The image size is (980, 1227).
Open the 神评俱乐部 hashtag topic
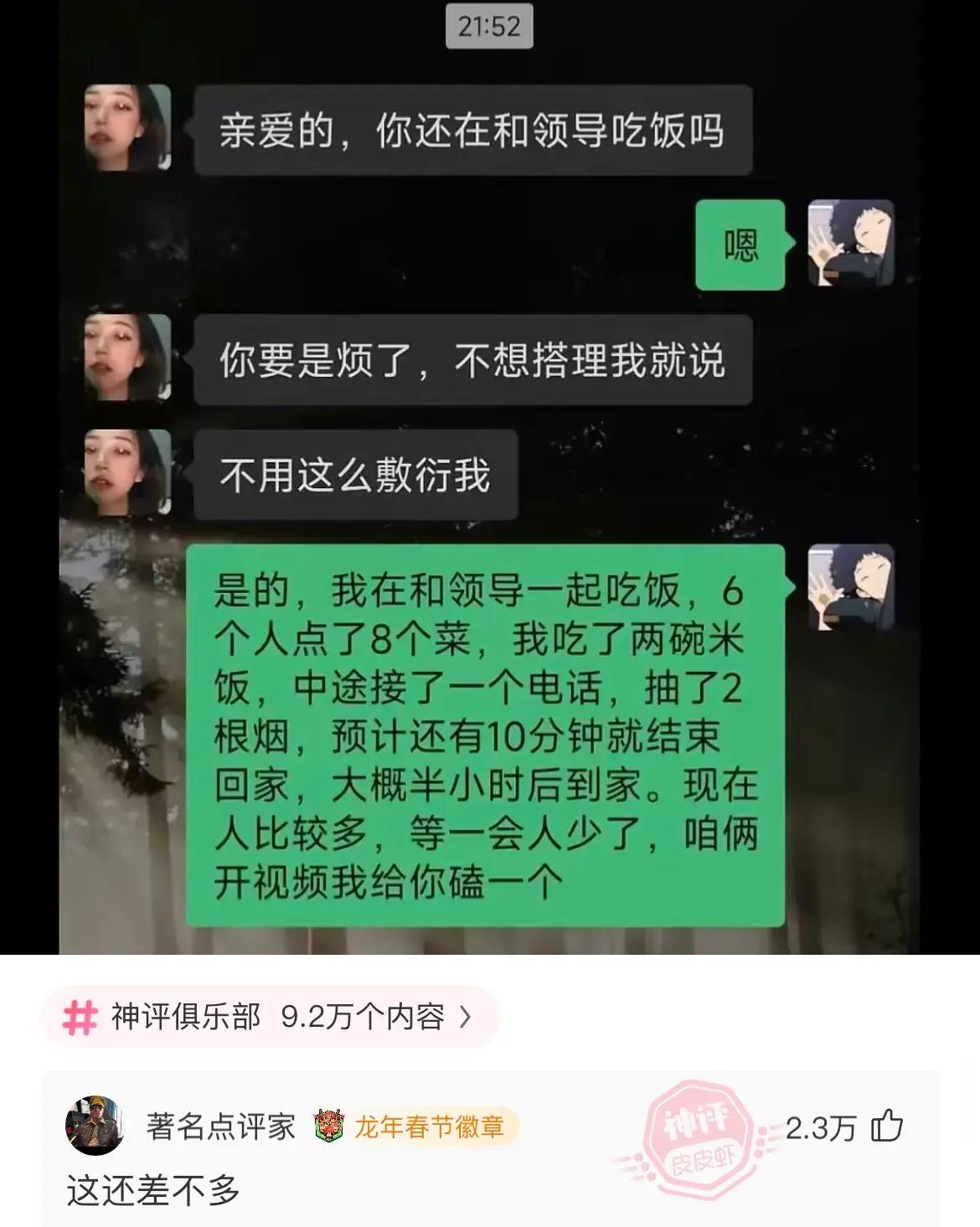270,1017
